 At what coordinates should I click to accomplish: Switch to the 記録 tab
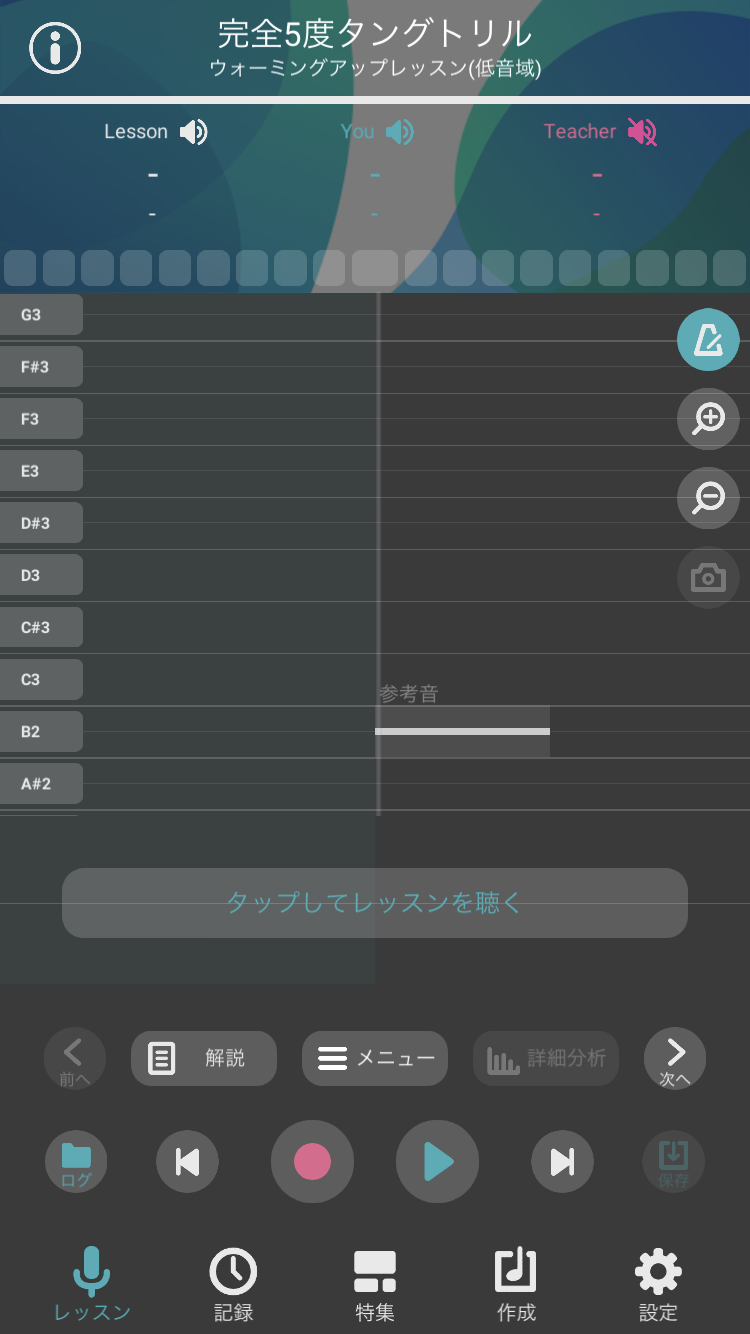[x=233, y=1284]
